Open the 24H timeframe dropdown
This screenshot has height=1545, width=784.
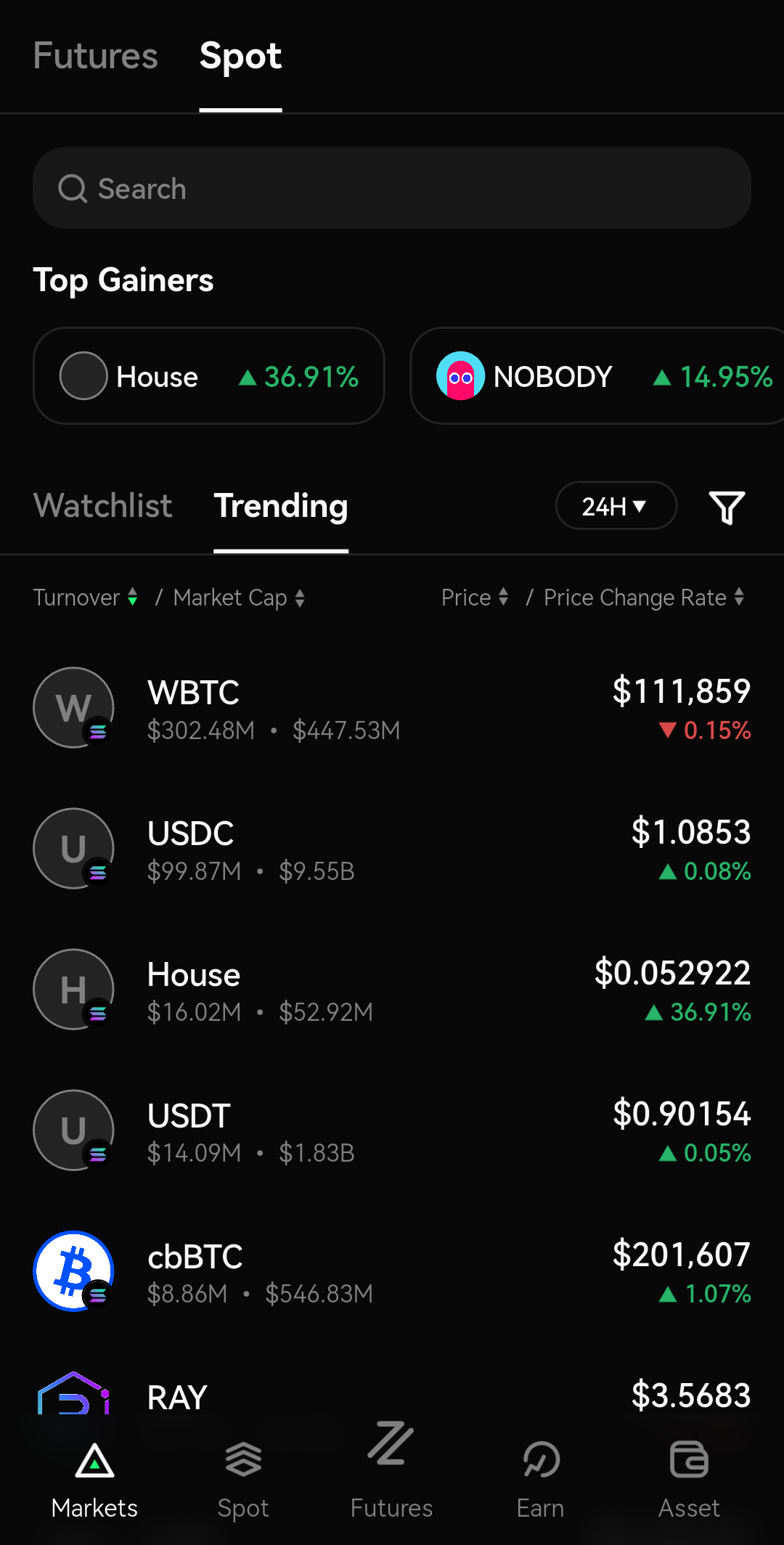(x=616, y=506)
